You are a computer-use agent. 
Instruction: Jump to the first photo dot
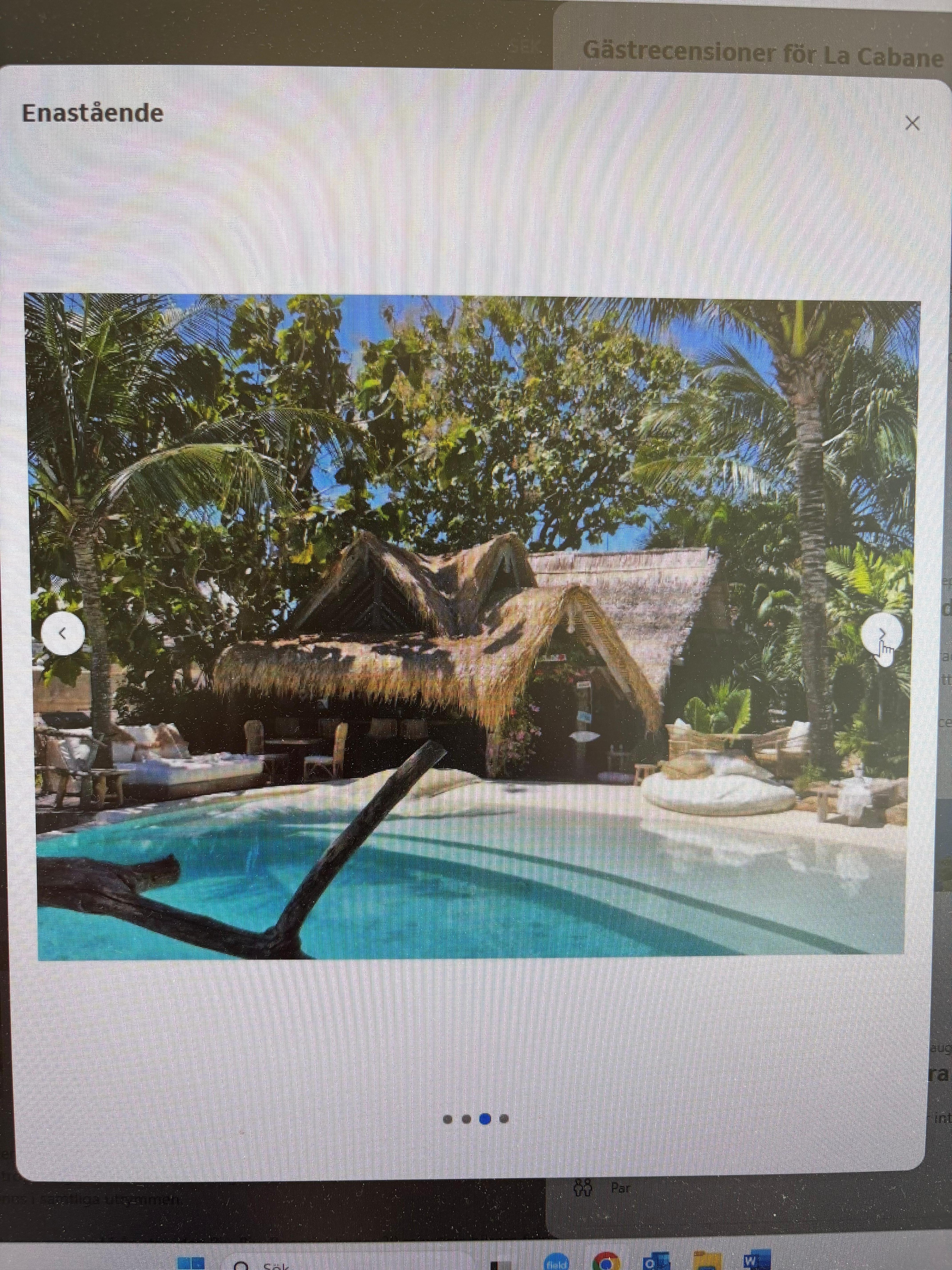click(448, 1119)
